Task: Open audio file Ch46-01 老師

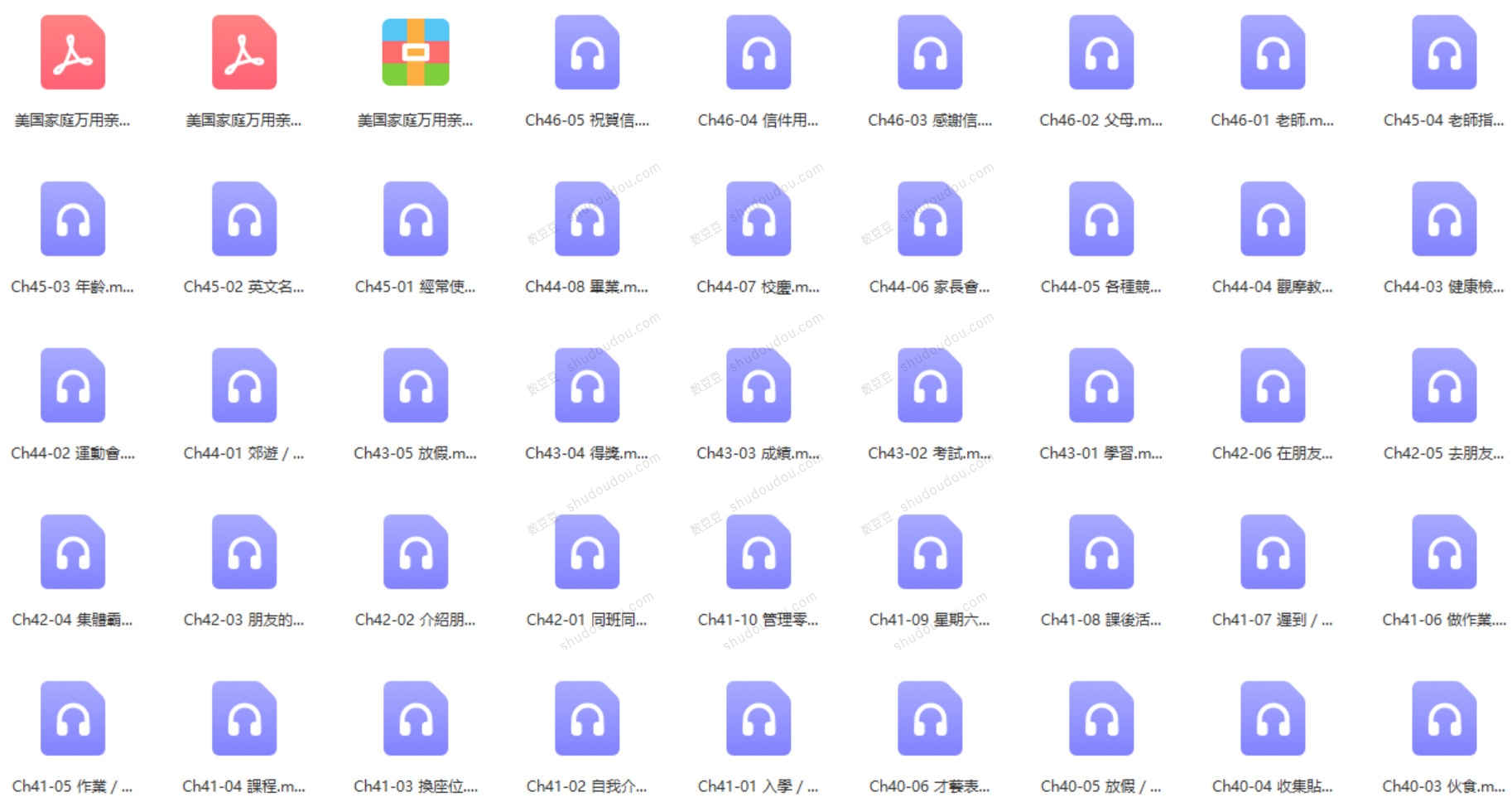Action: pos(1273,53)
